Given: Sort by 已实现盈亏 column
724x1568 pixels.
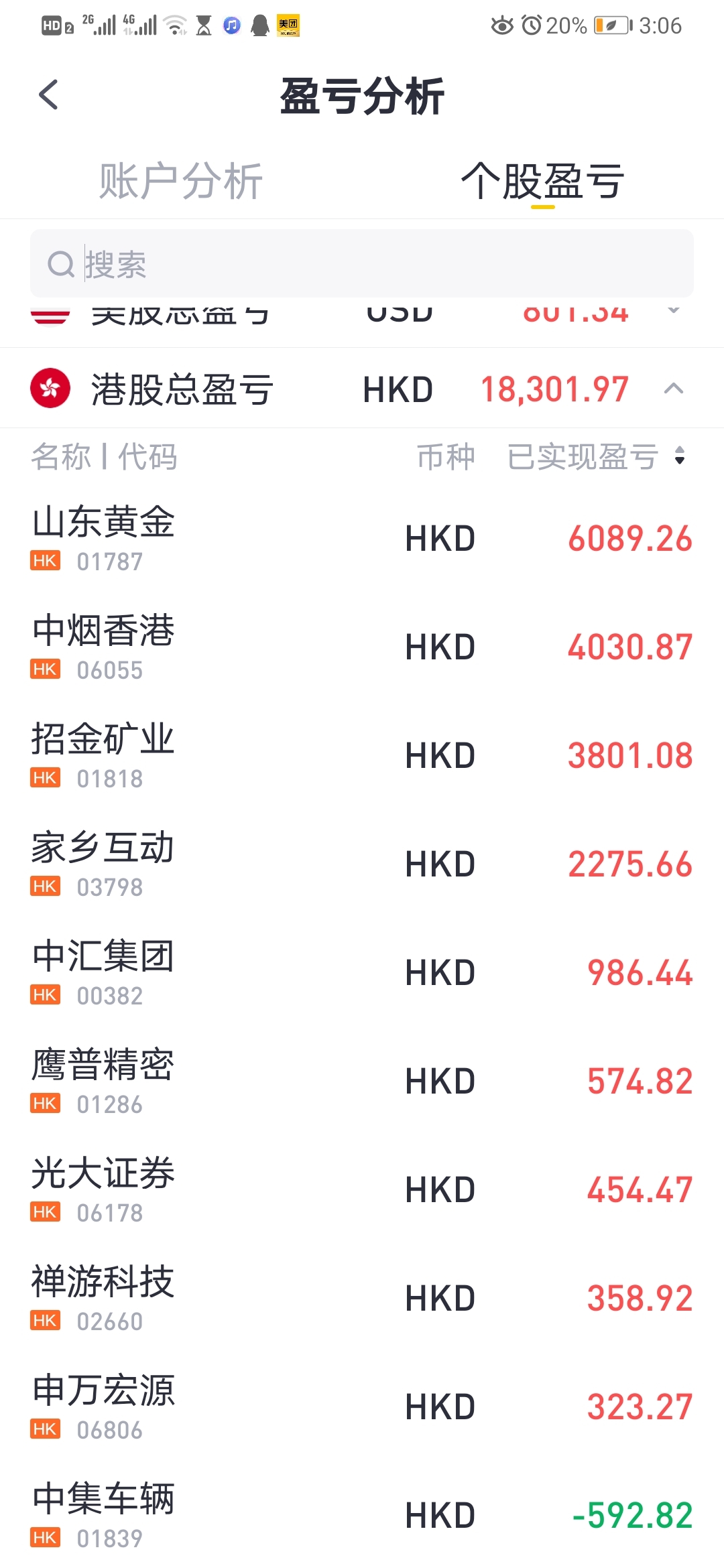Looking at the screenshot, I should 596,457.
